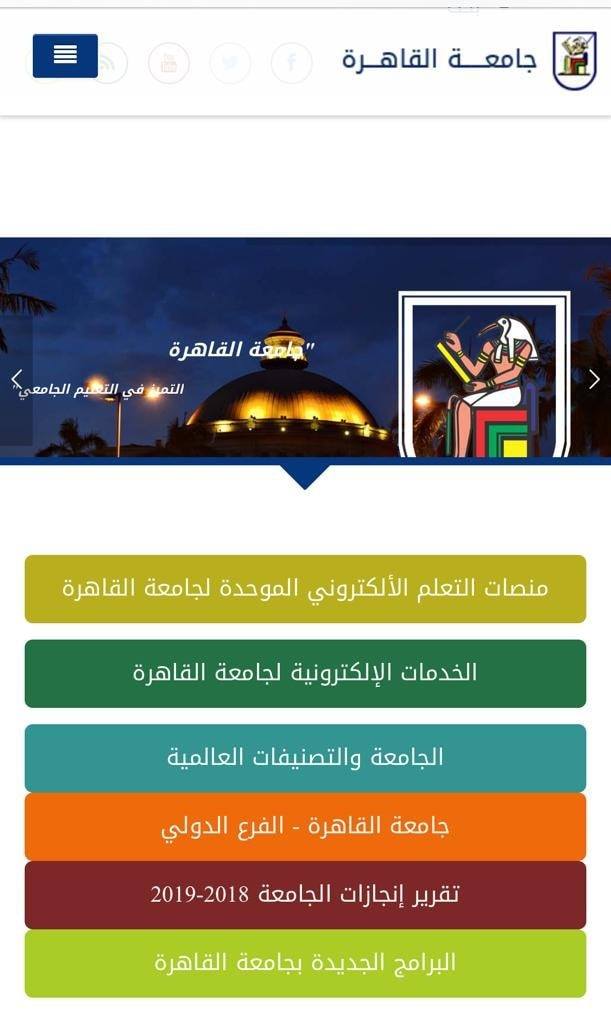Open جامعة القاهرة - الفرع الدولي

306,826
